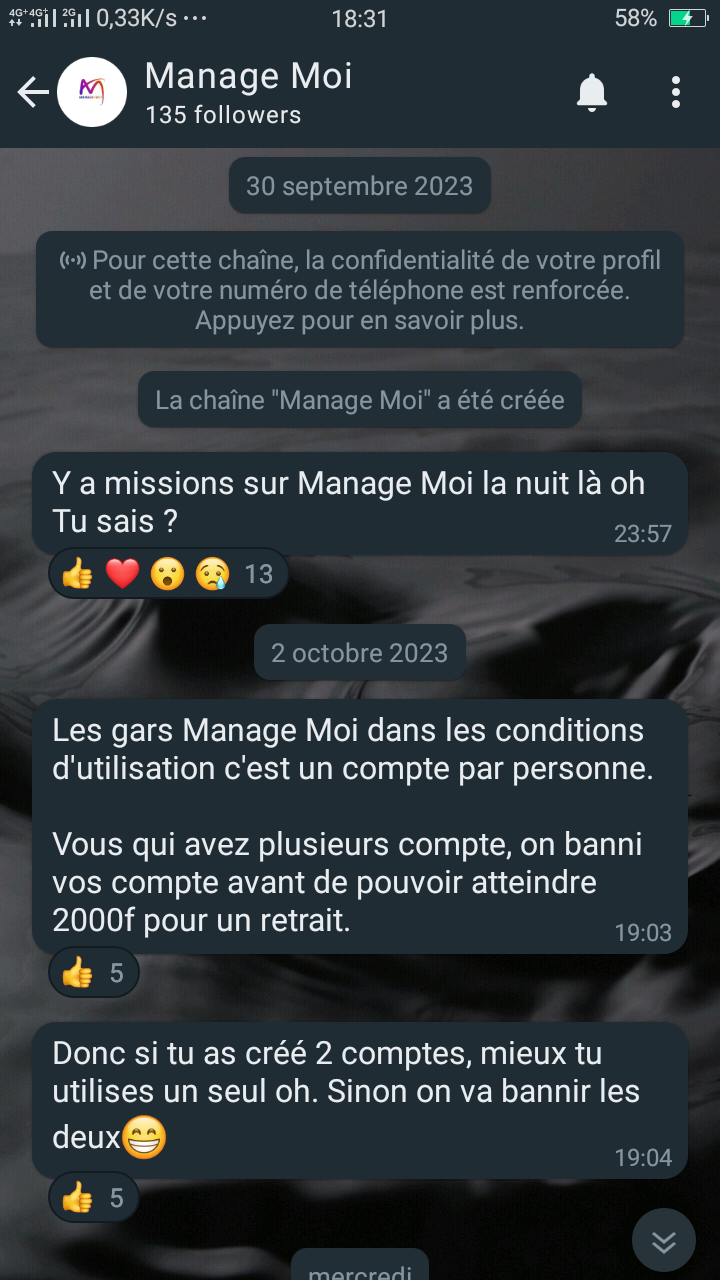The height and width of the screenshot is (1280, 720).
Task: Open reactions on the 19:03 message
Action: coord(93,972)
